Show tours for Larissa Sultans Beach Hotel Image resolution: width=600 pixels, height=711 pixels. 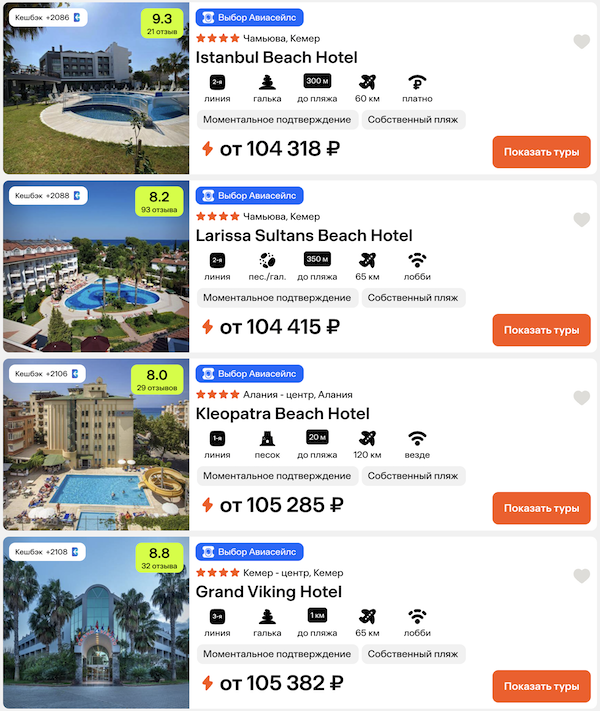click(x=541, y=330)
